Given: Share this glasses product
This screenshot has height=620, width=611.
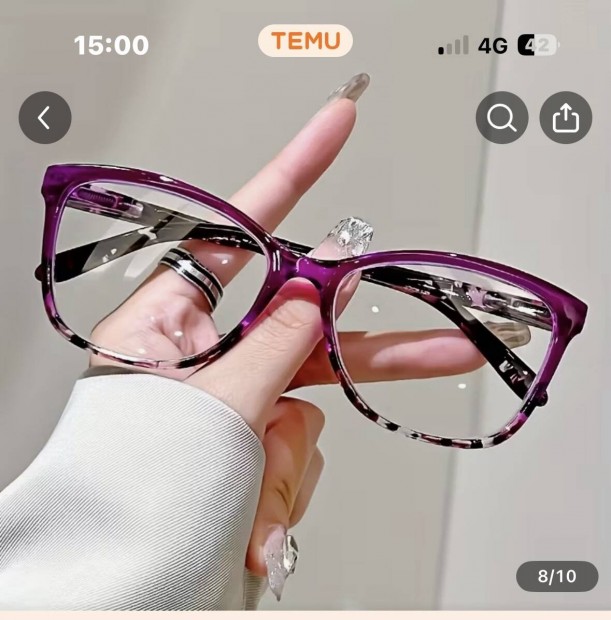Looking at the screenshot, I should click(566, 118).
